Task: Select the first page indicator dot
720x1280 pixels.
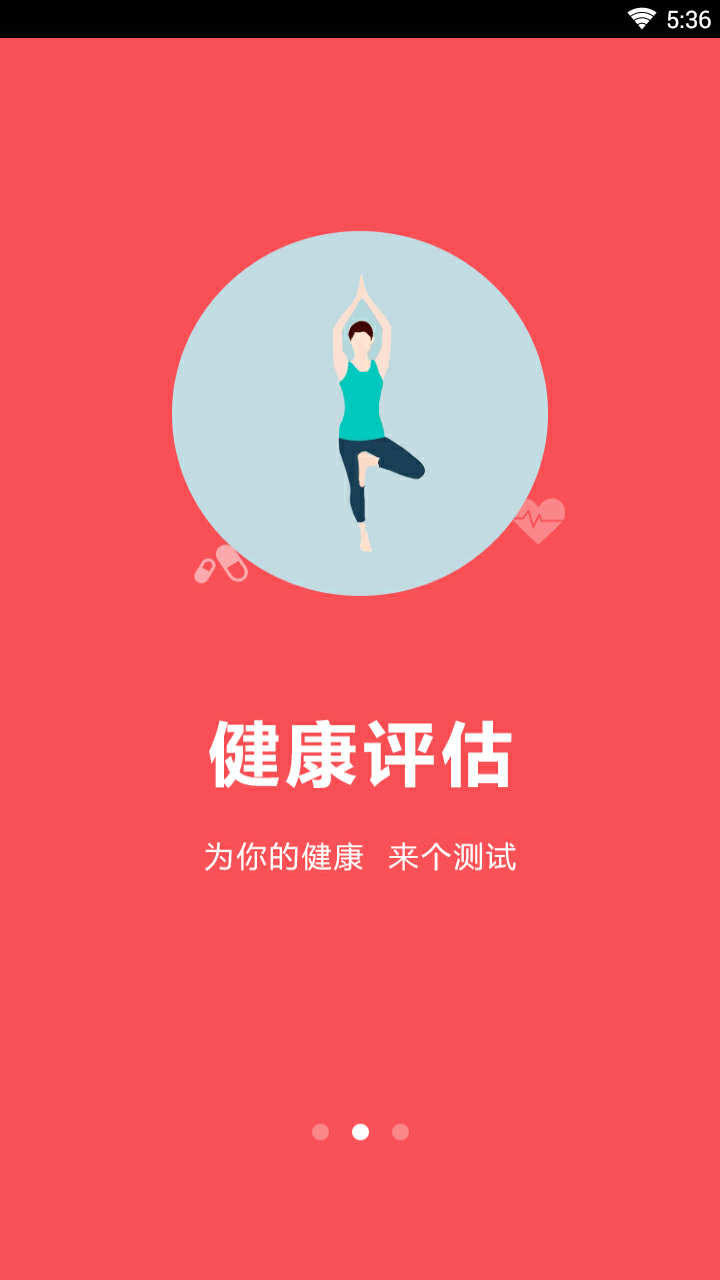Action: 320,1132
